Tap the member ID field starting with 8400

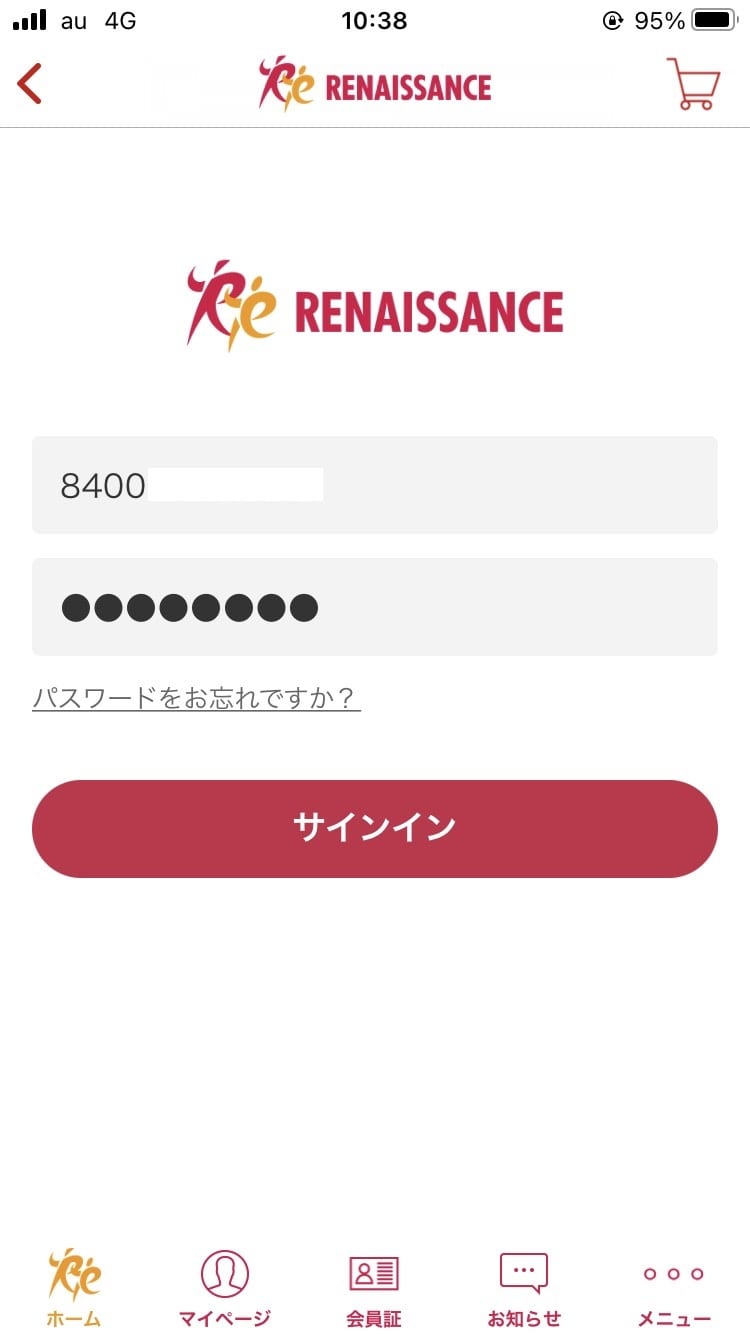[x=374, y=485]
